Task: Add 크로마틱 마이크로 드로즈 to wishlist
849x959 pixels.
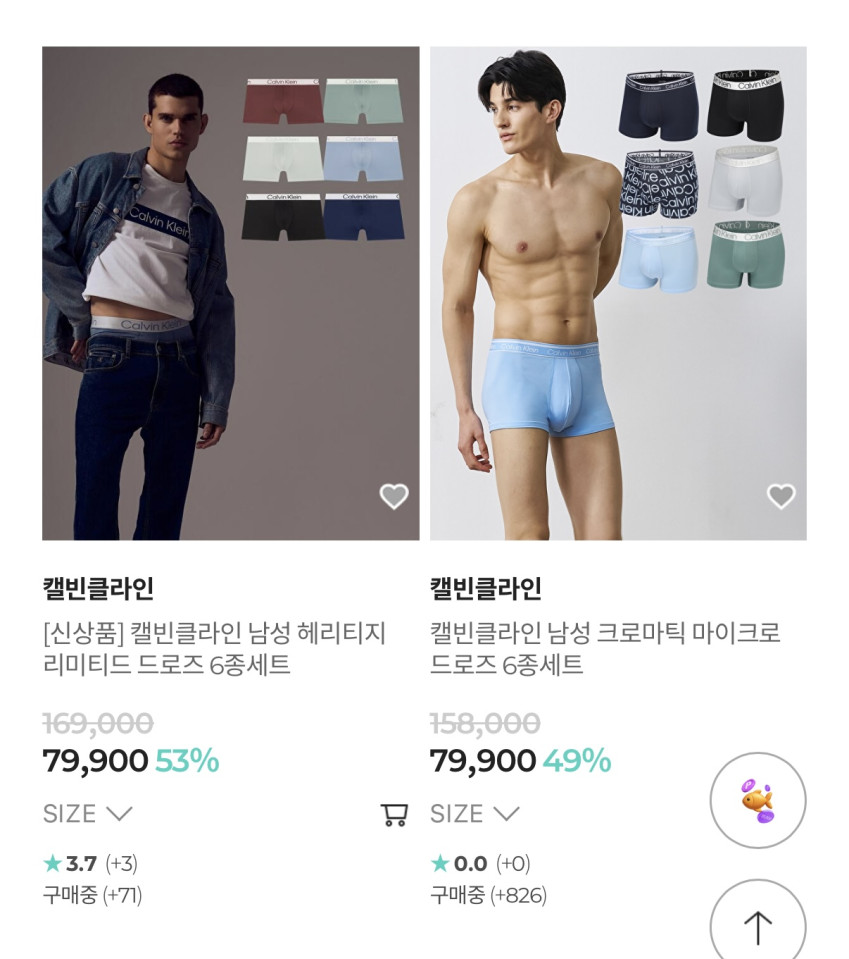Action: pyautogui.click(x=780, y=496)
